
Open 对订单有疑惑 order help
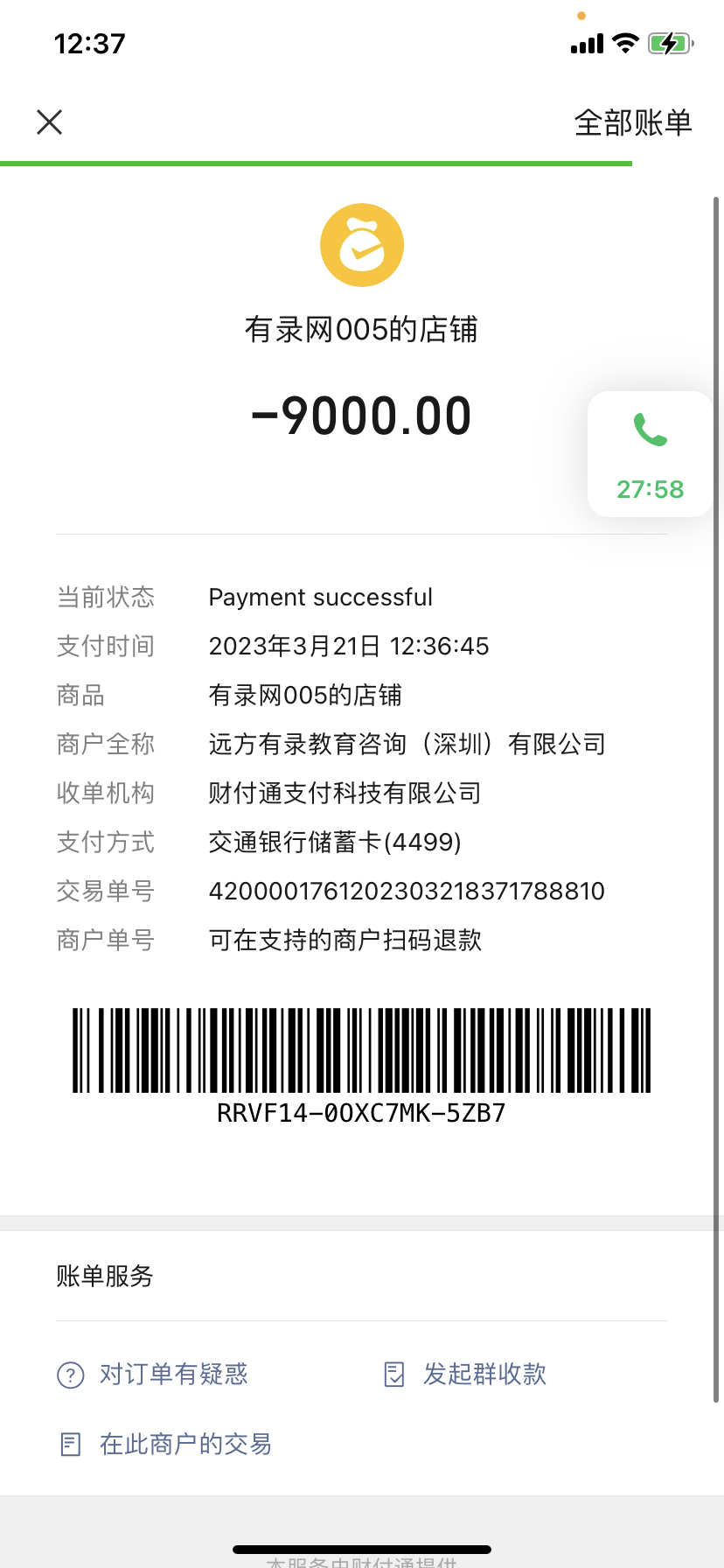point(154,1374)
